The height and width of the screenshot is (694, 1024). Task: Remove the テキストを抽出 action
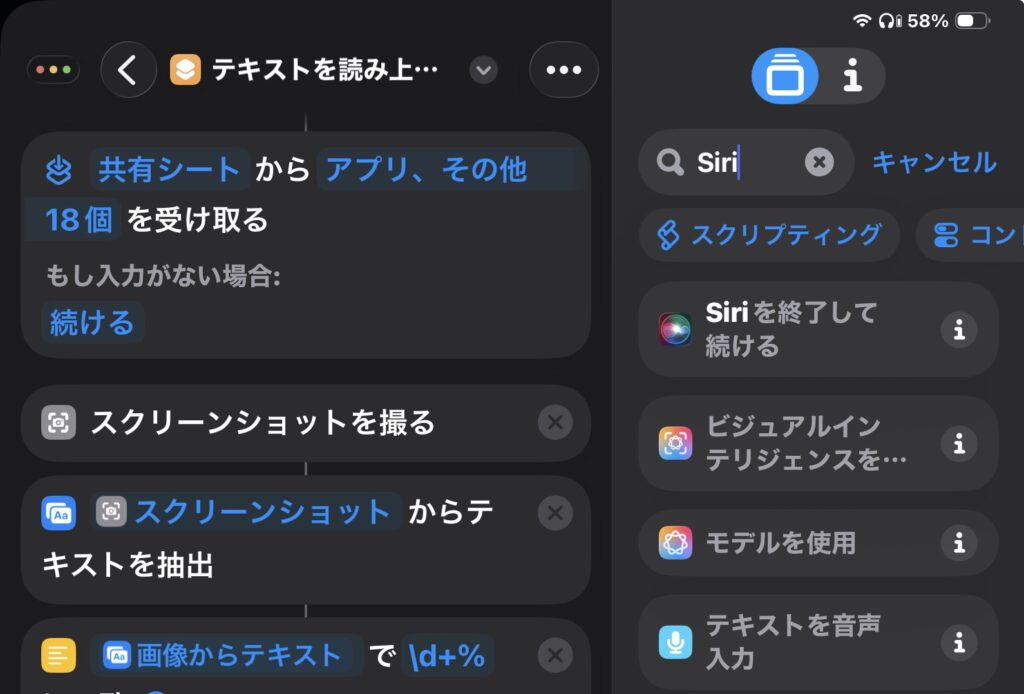[555, 514]
